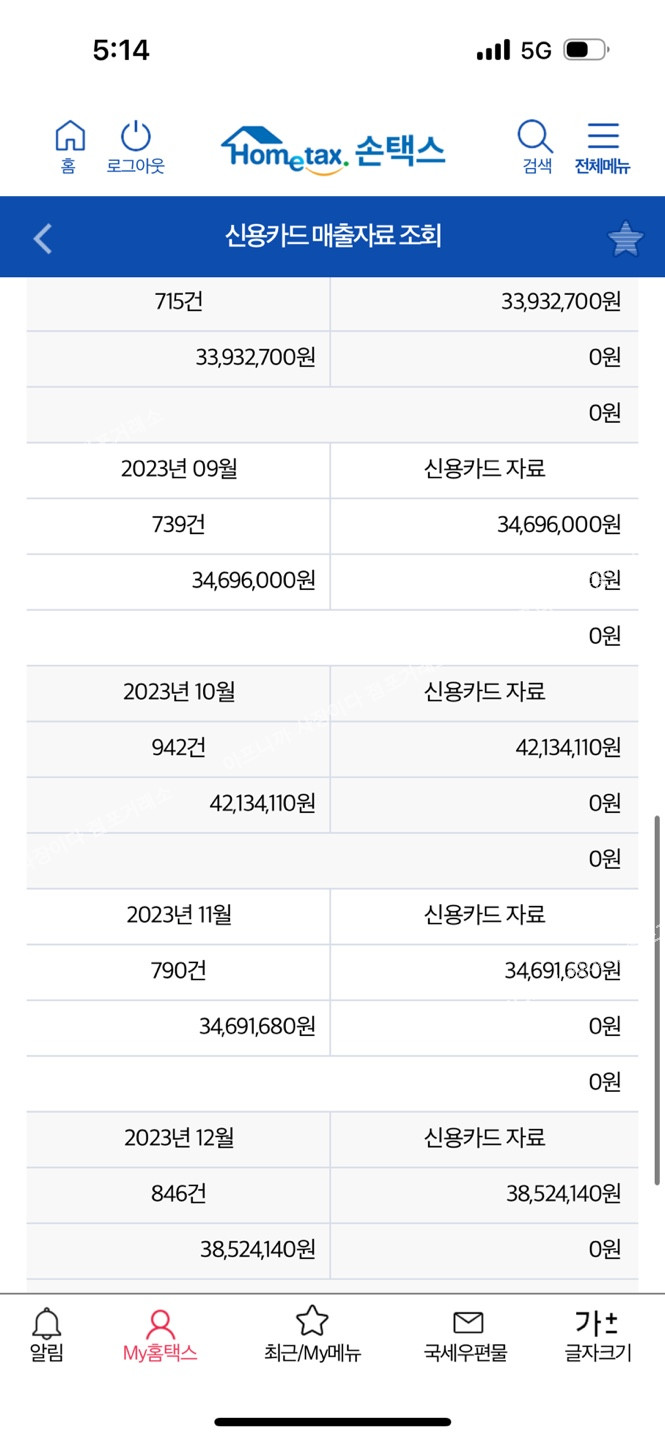Open 국세우편물 tax mail
The height and width of the screenshot is (1440, 665).
466,1334
